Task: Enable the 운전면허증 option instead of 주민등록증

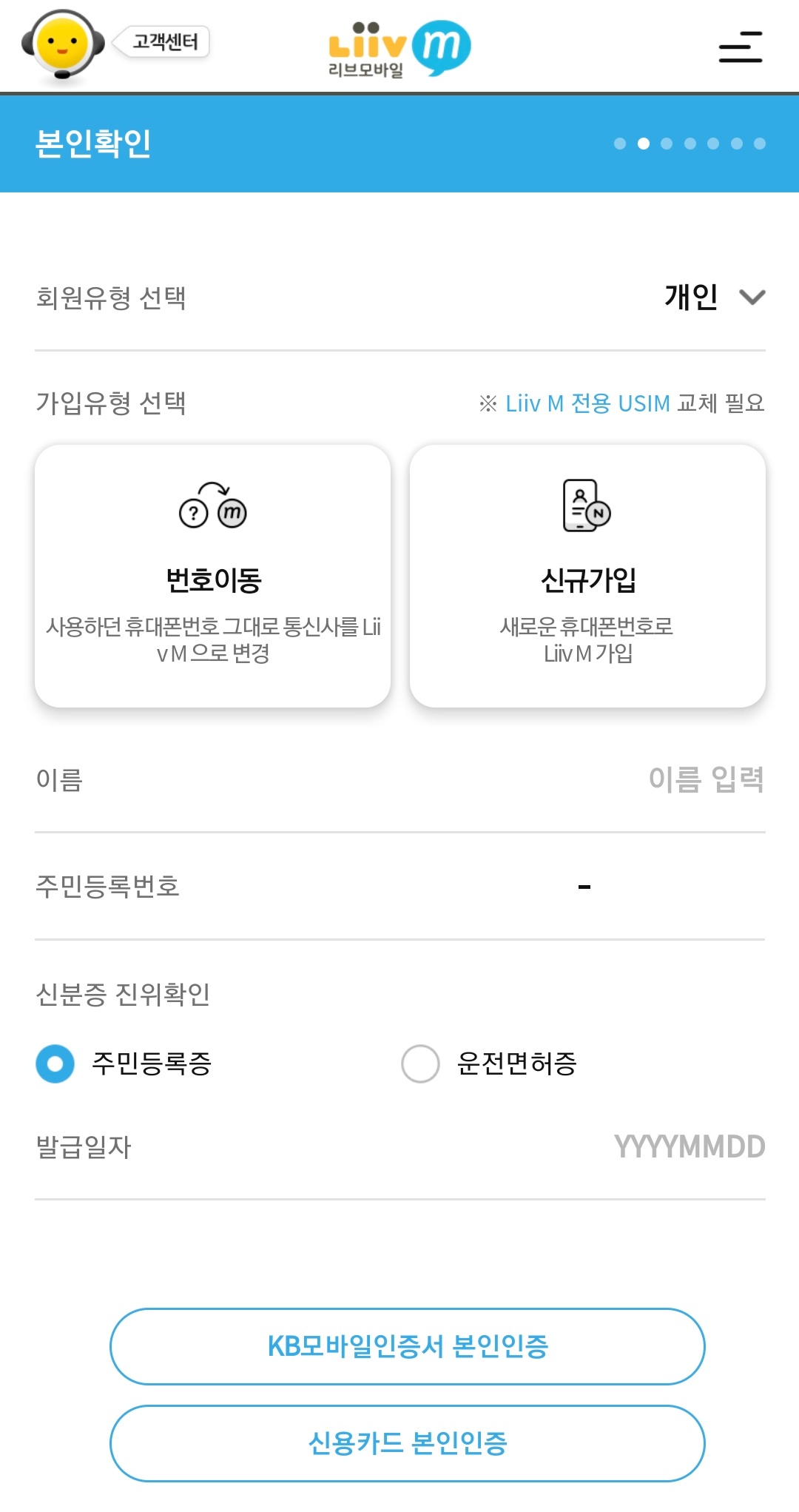Action: 419,1066
